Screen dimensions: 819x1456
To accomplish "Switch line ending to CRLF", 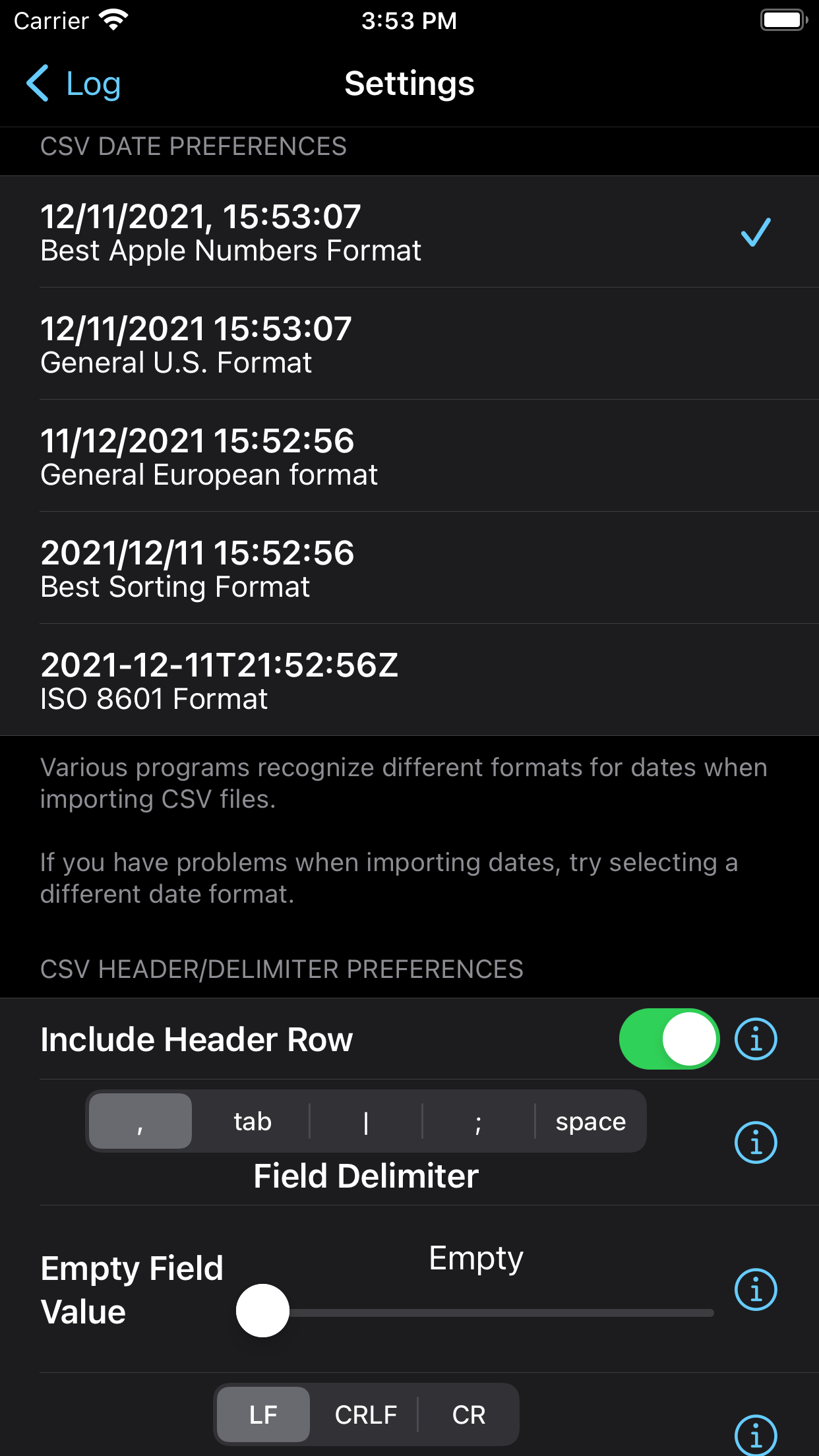I will 366,1414.
